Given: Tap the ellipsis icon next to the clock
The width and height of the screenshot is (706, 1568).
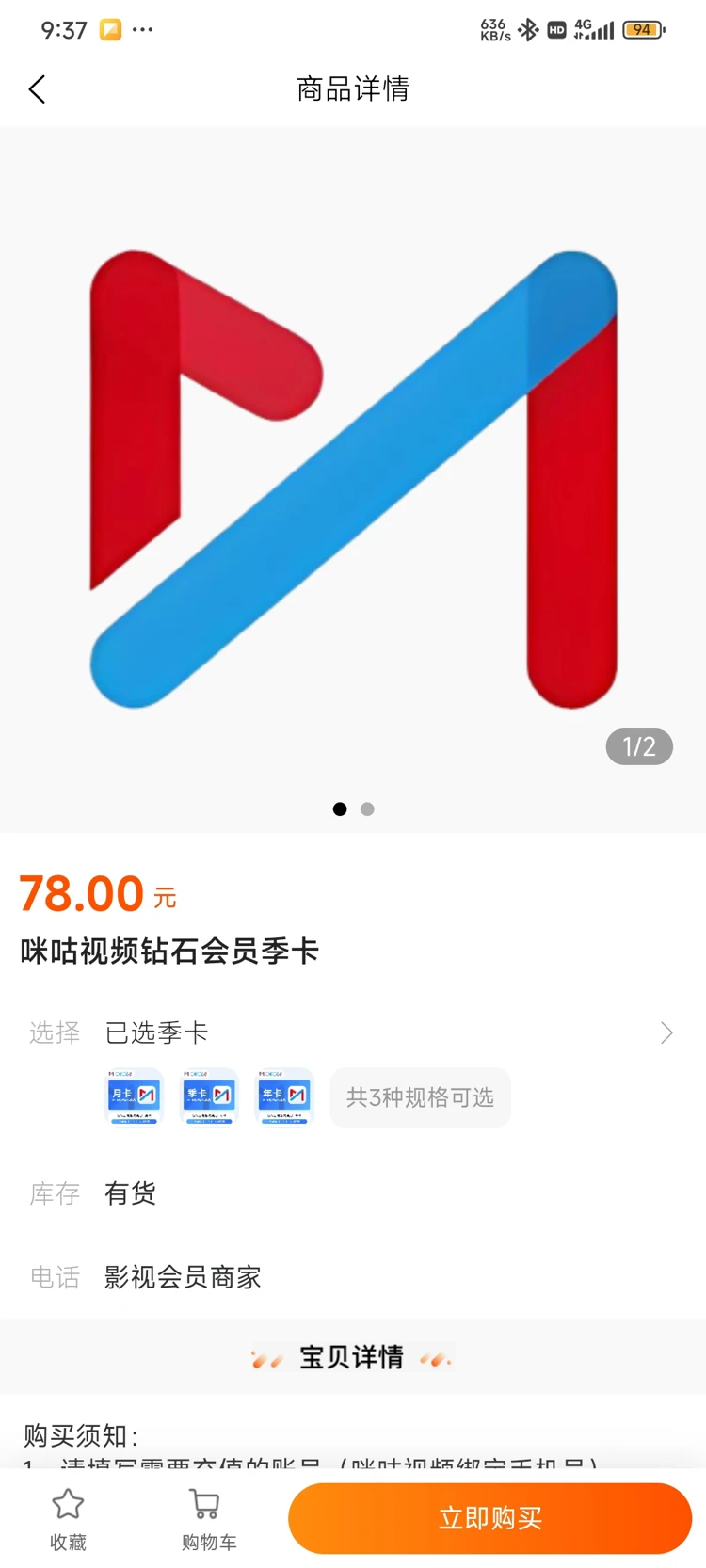Looking at the screenshot, I should point(143,29).
